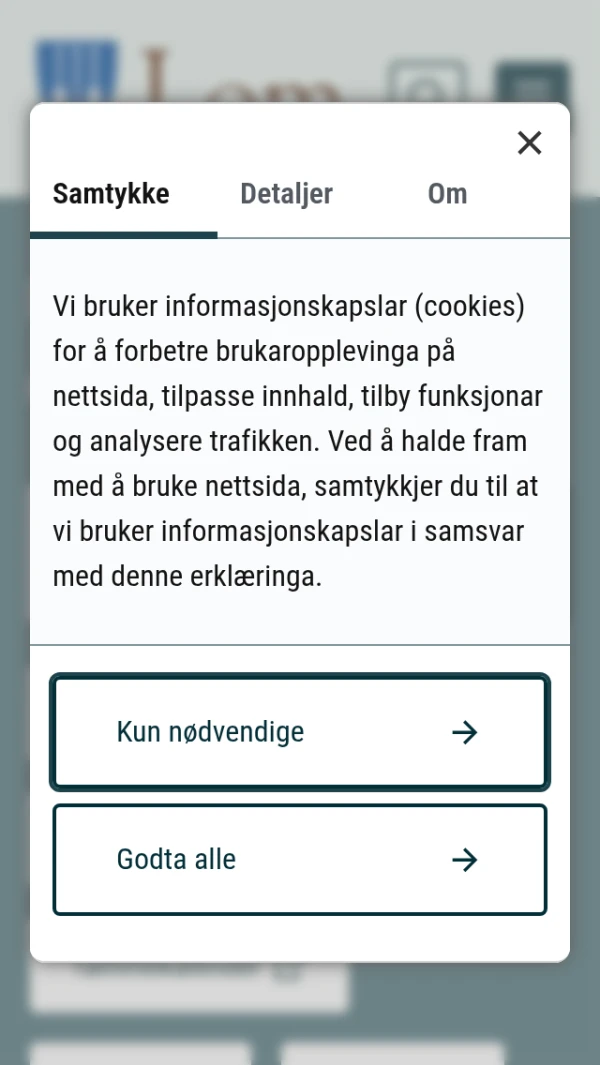600x1065 pixels.
Task: Switch to the Detaljer tab
Action: tap(286, 194)
